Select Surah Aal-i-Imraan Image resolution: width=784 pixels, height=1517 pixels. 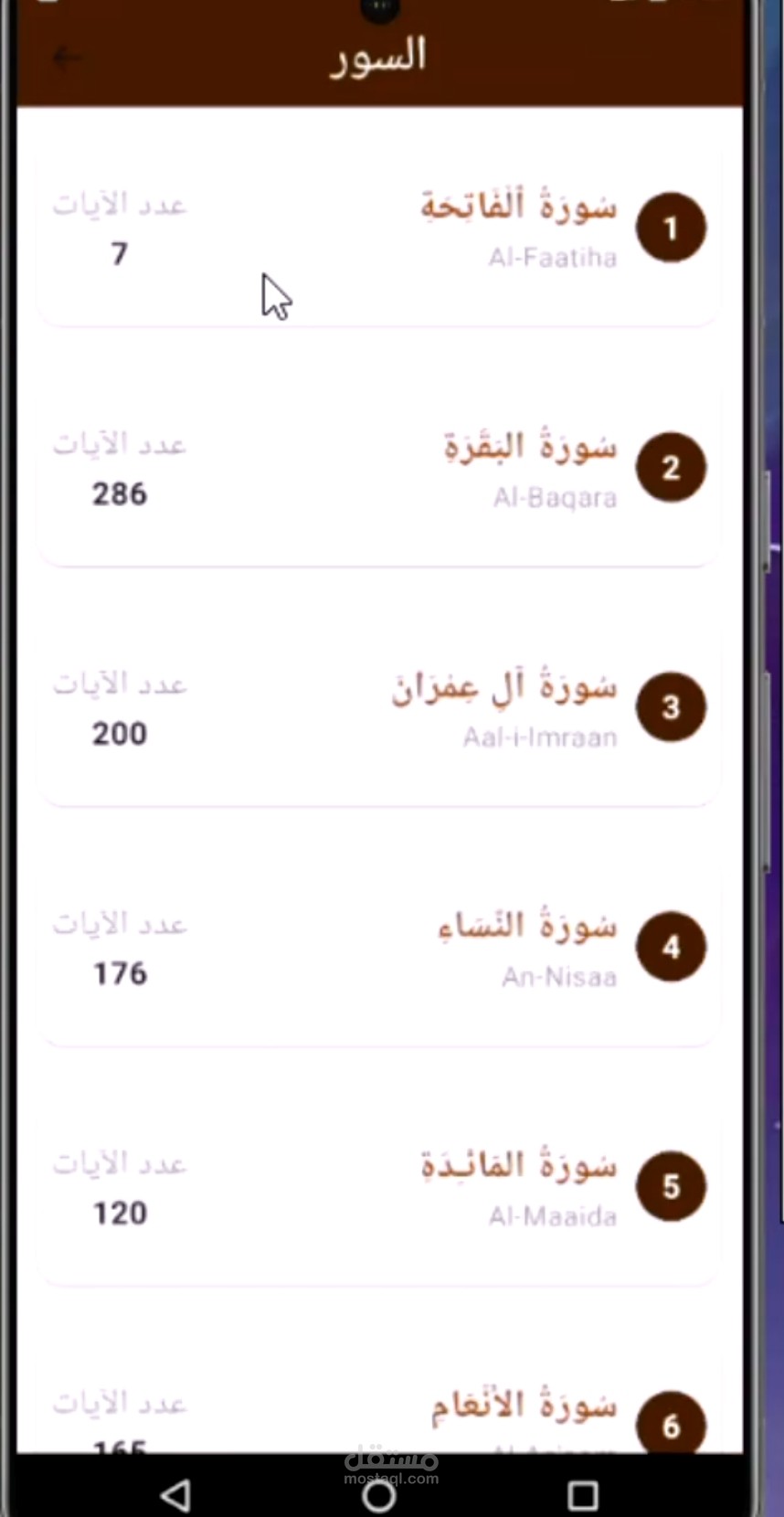[x=378, y=709]
